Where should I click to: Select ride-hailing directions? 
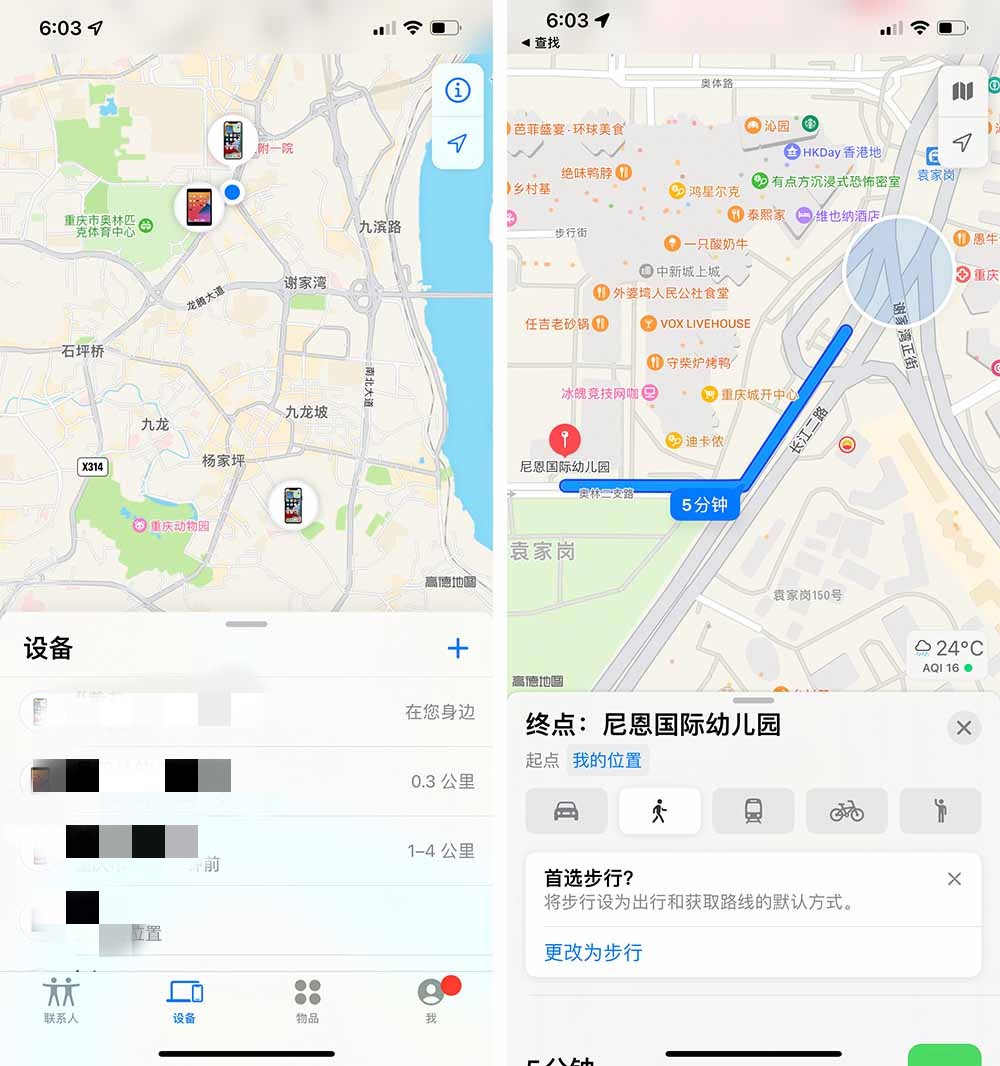pyautogui.click(x=940, y=811)
